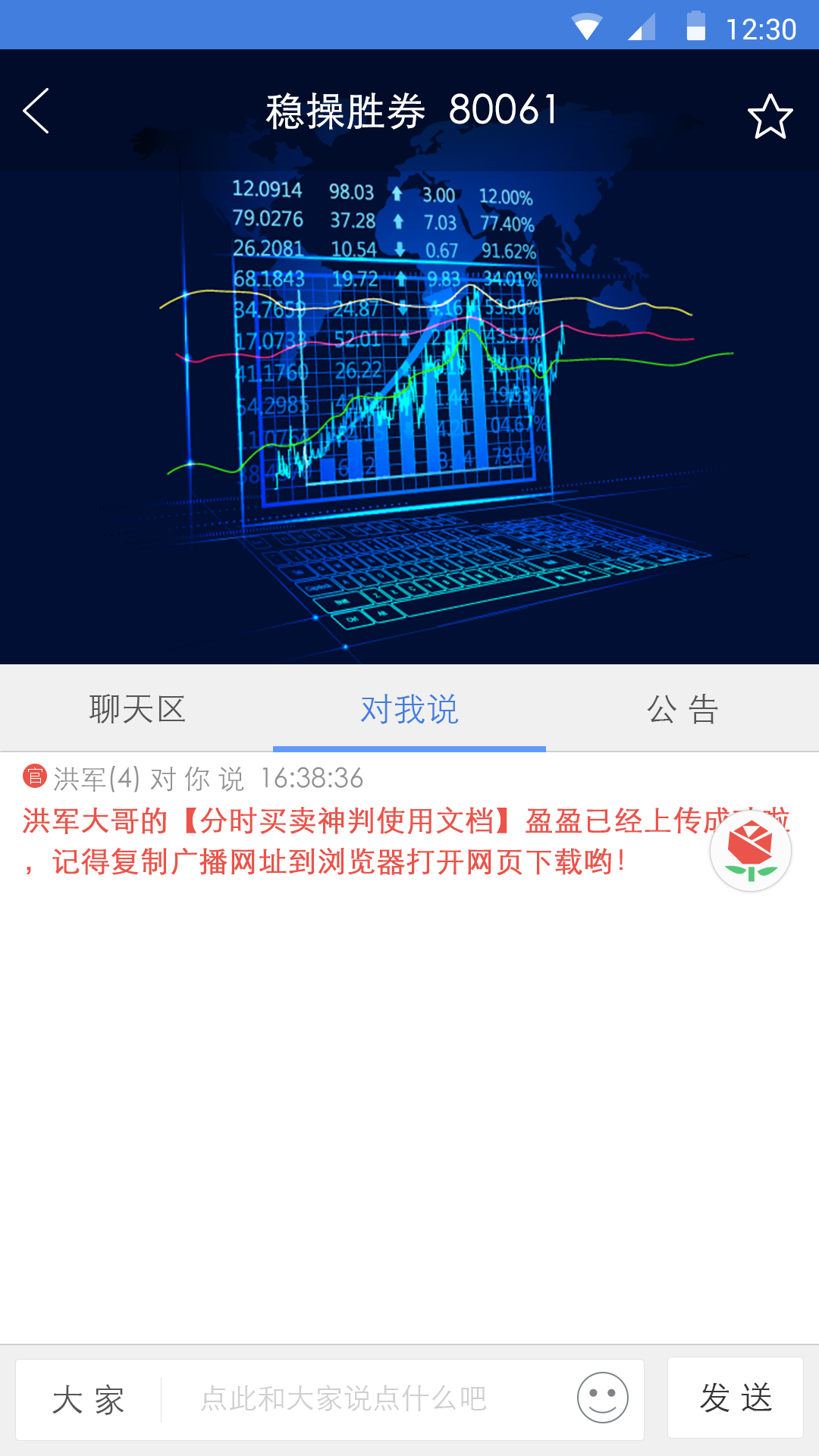Select the 对我说 tab
819x1456 pixels.
(408, 709)
